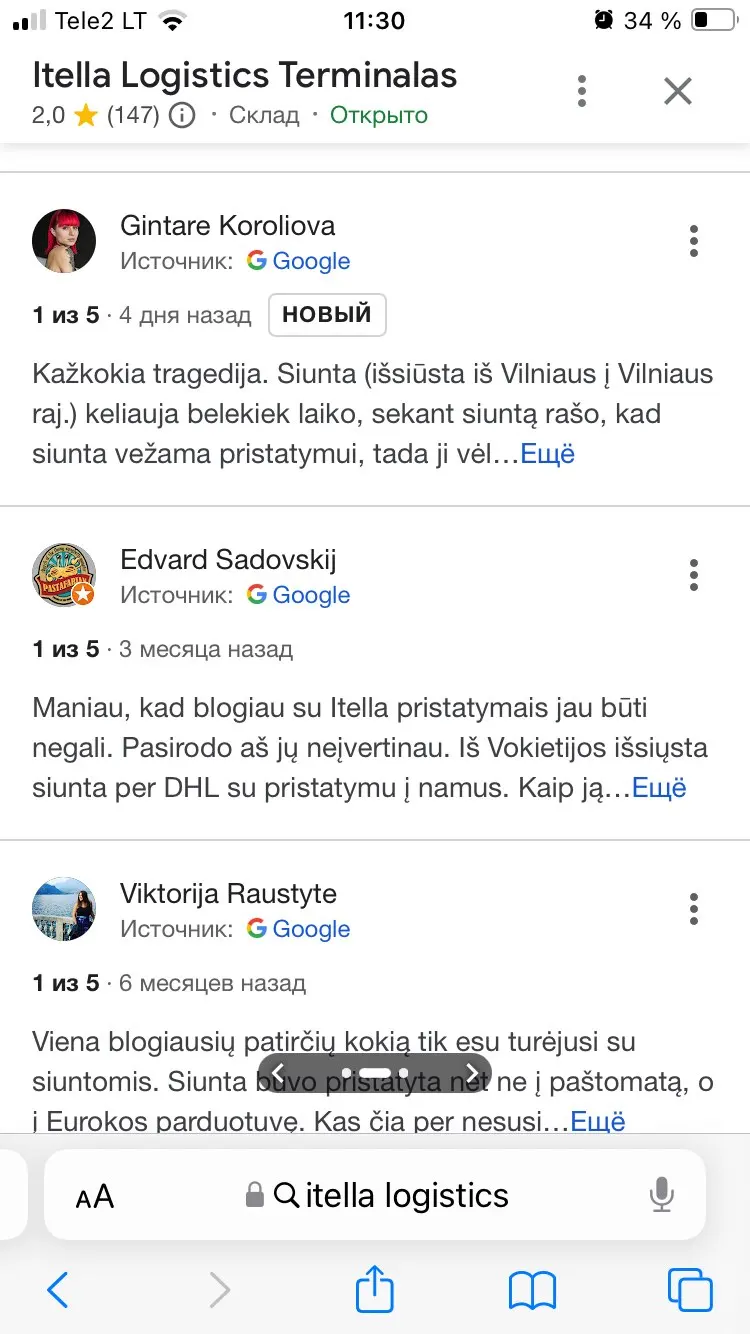750x1334 pixels.
Task: Expand Viktorija Raustyte's review with Ещё
Action: click(x=597, y=1121)
